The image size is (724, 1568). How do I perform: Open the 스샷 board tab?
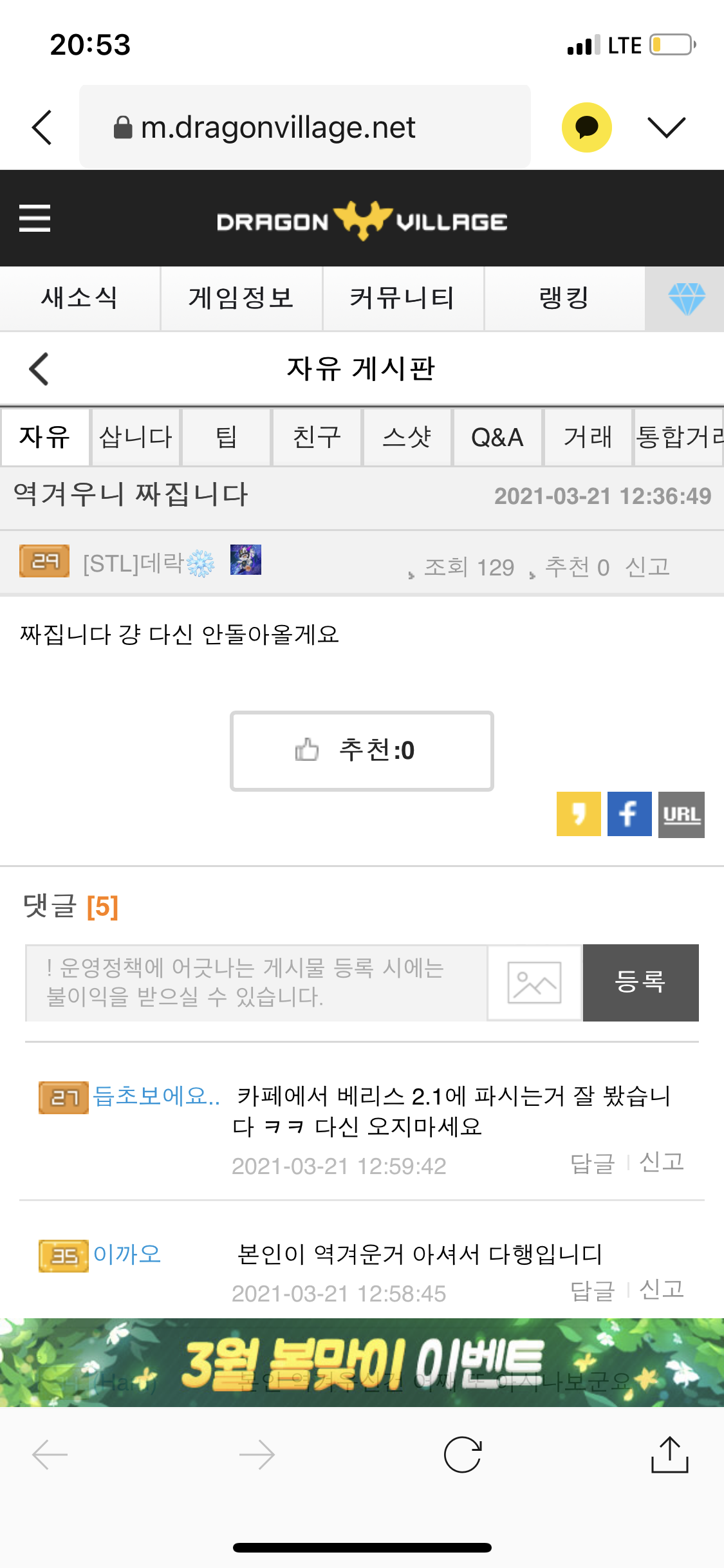tap(407, 437)
